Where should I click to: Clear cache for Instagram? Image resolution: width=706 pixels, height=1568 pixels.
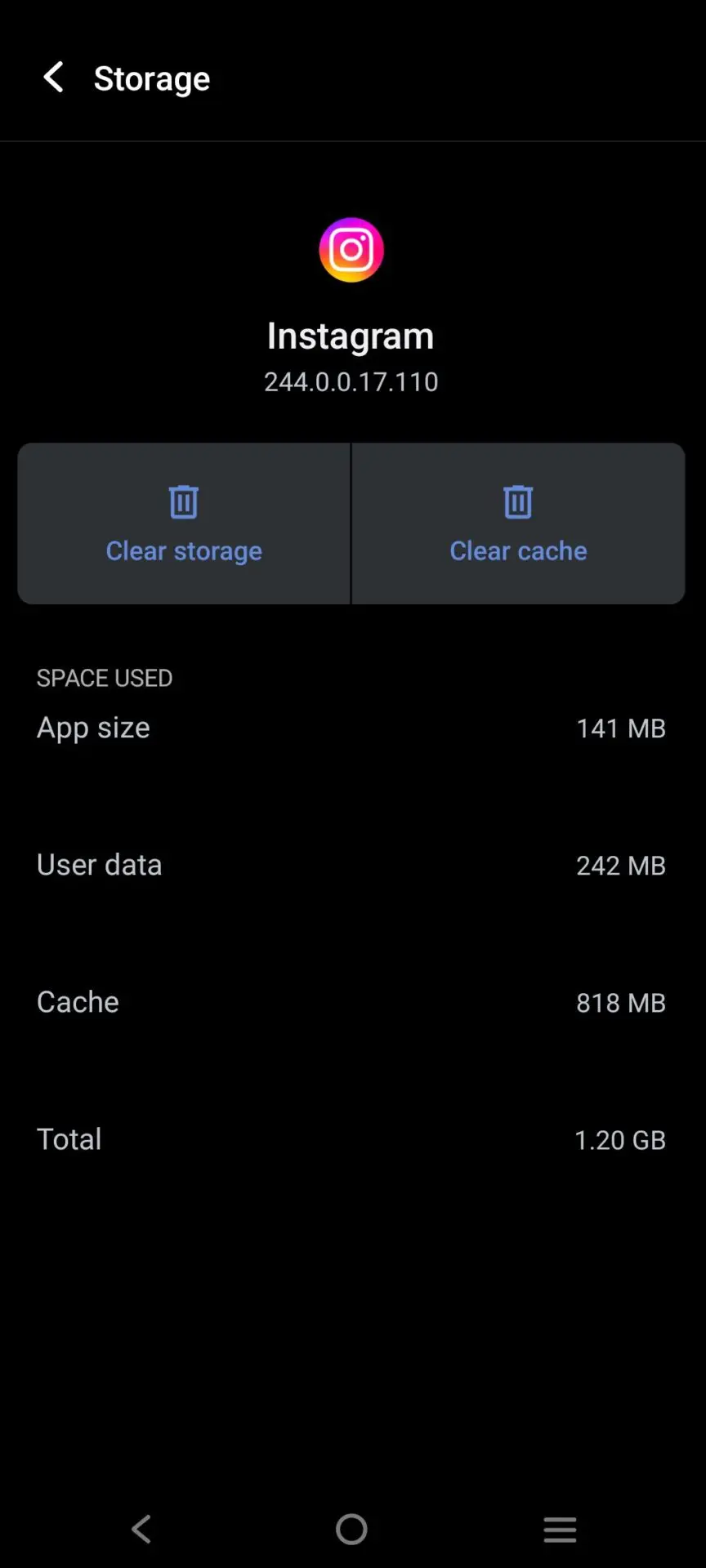[x=518, y=524]
